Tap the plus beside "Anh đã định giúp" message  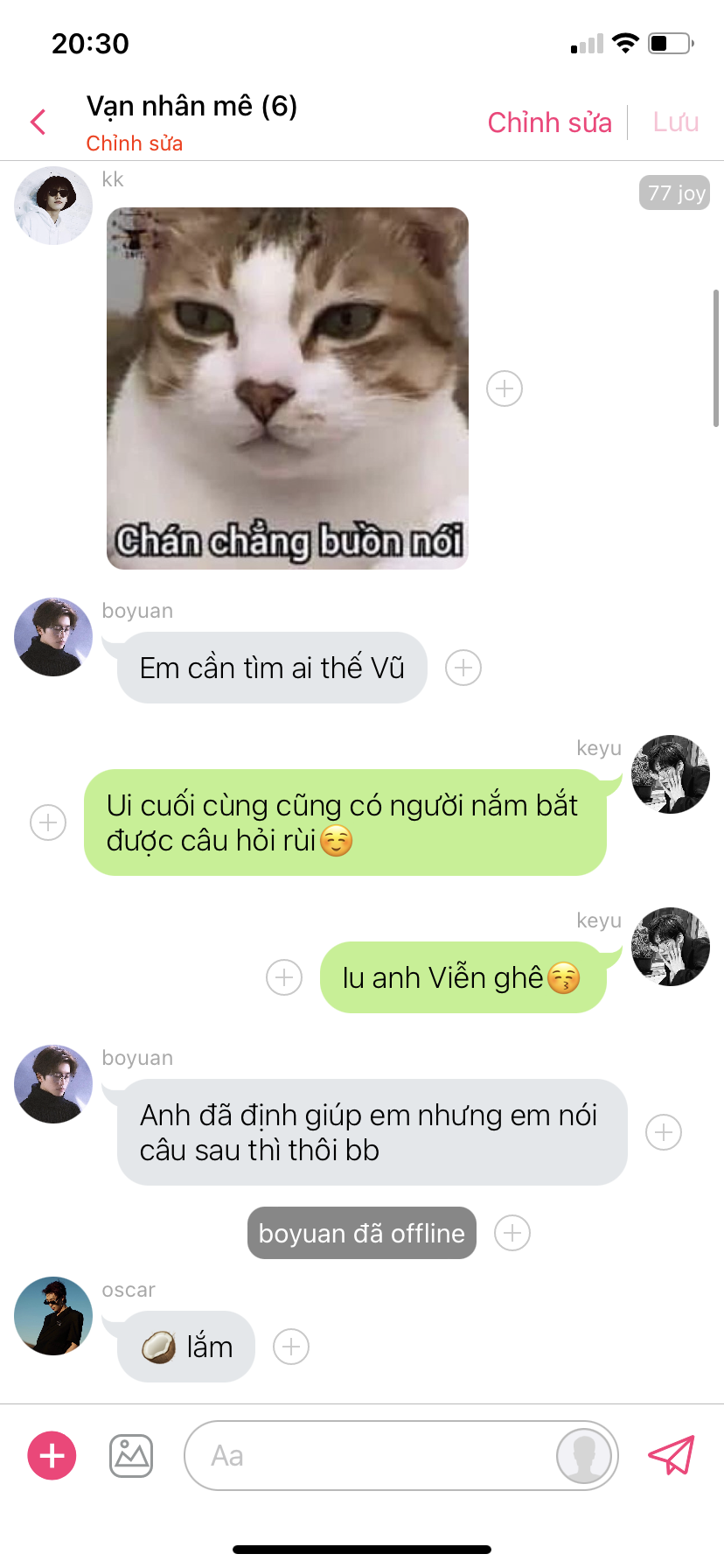point(664,1132)
